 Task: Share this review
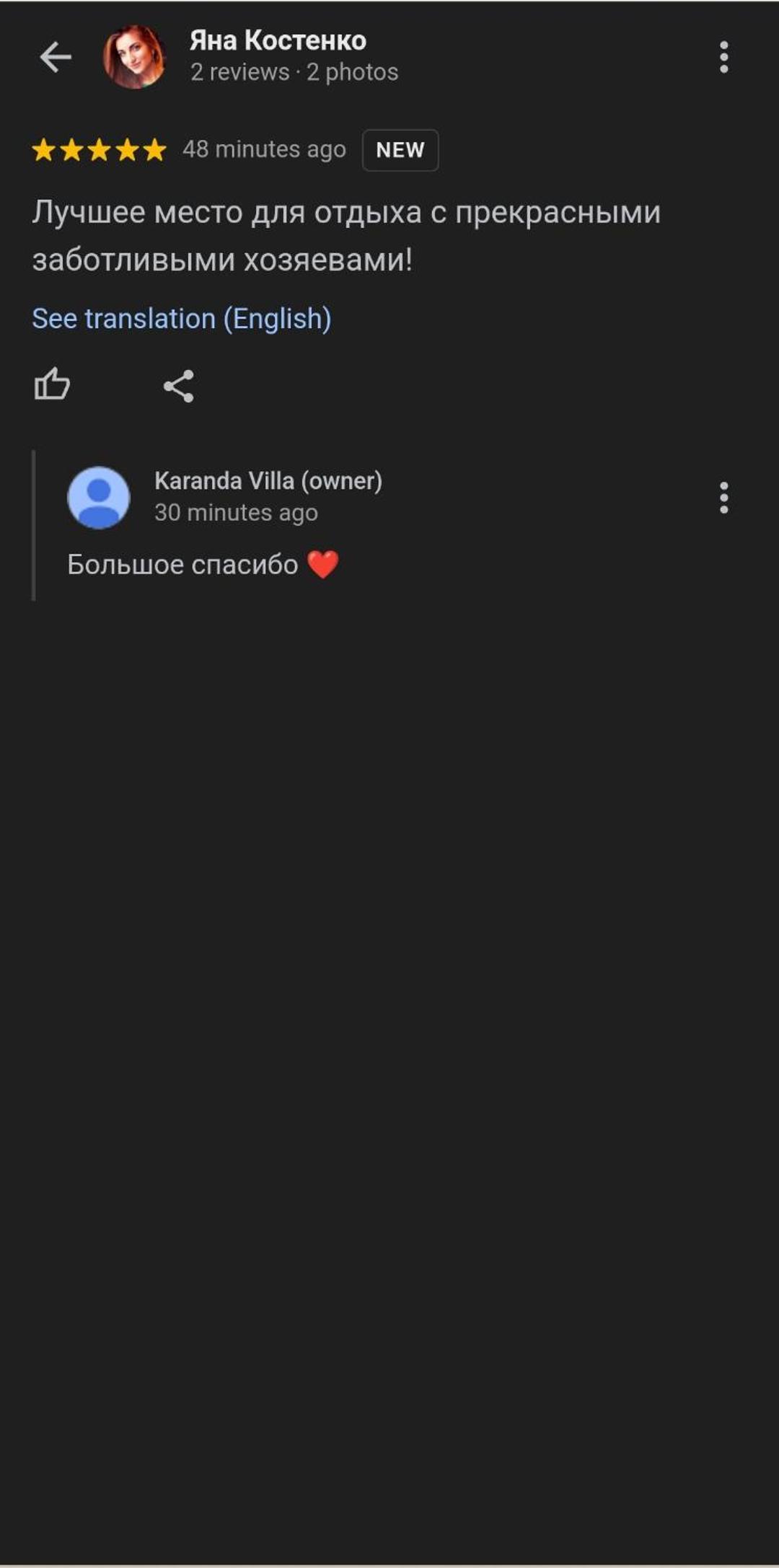coord(179,386)
